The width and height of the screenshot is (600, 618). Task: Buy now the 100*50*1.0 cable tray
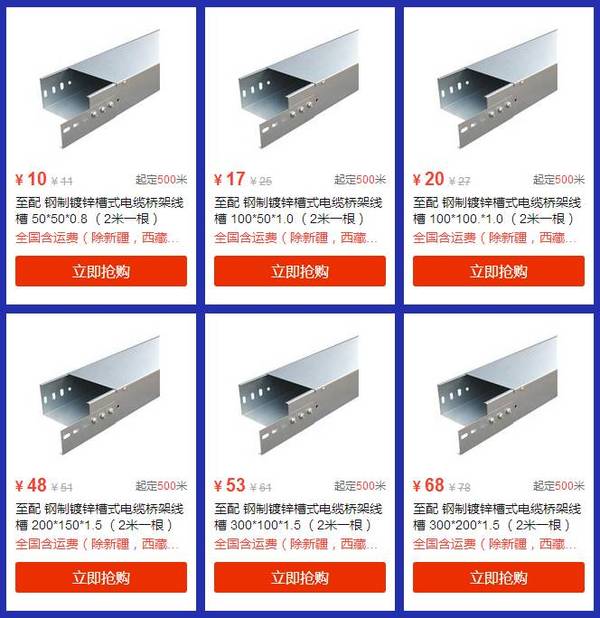click(x=299, y=271)
